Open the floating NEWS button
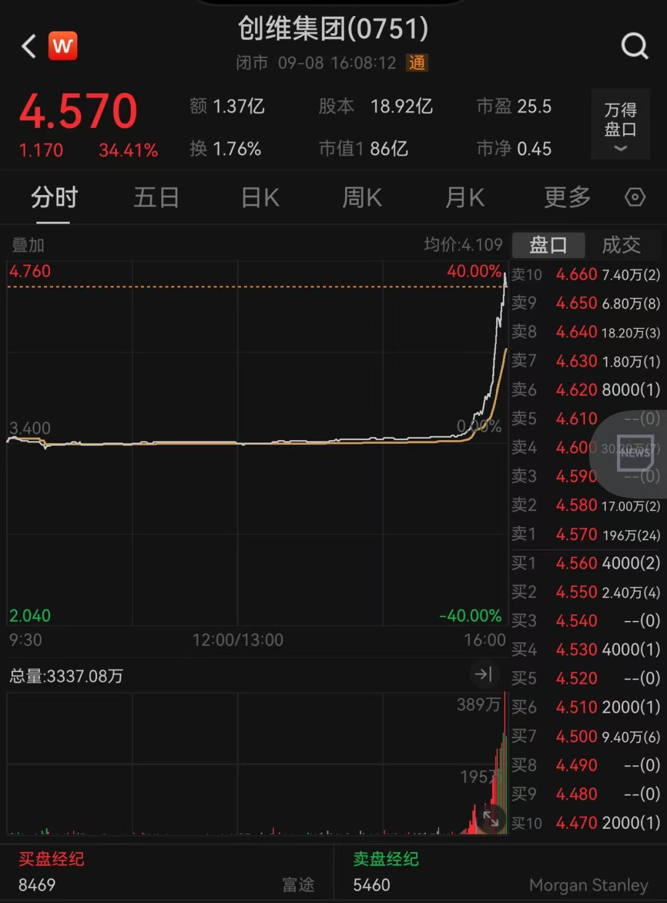 [x=635, y=452]
